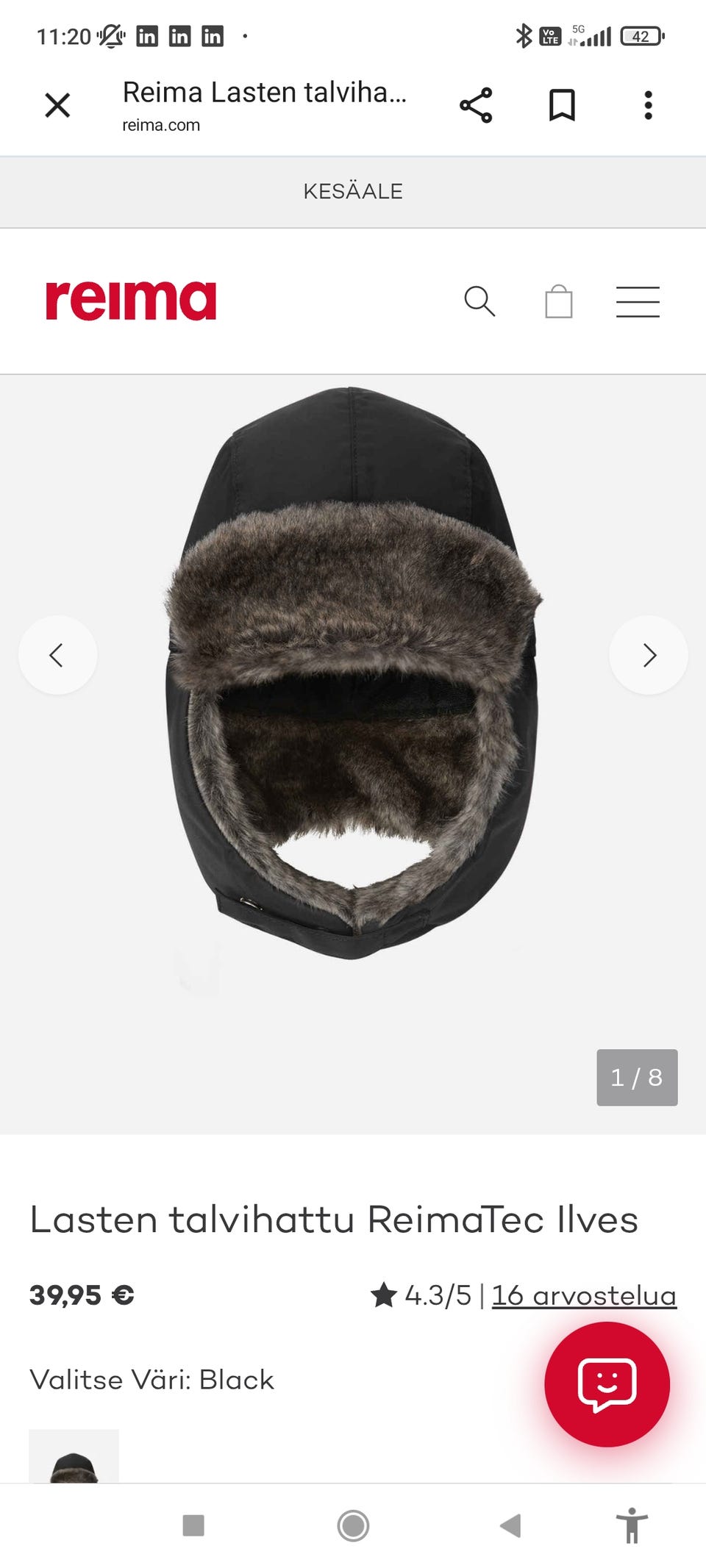This screenshot has height=1568, width=706.
Task: Bookmark this page
Action: (562, 105)
